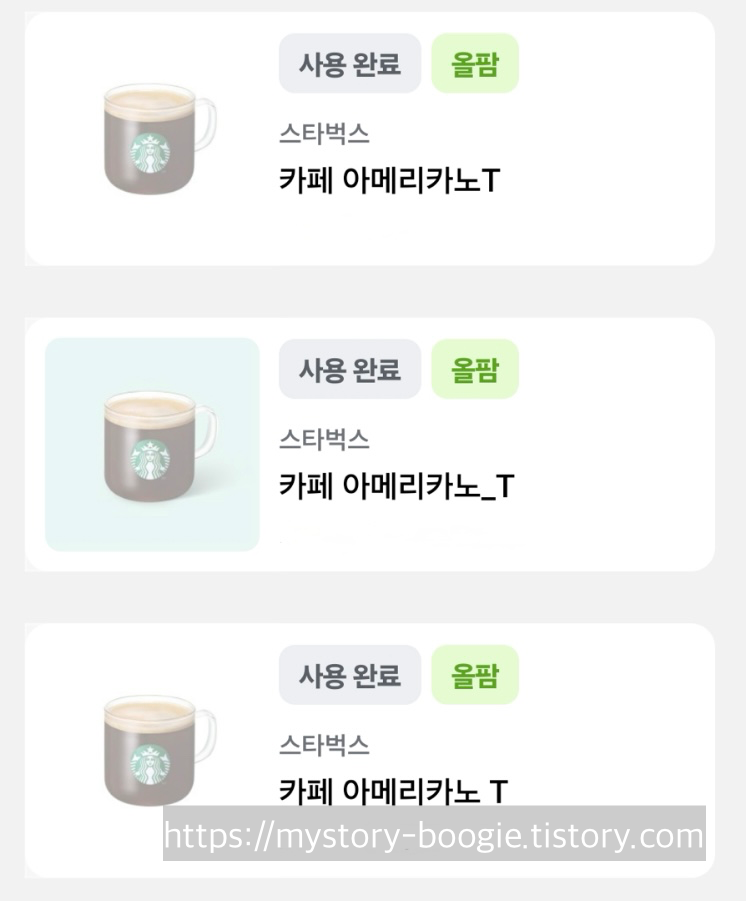Screen dimensions: 746x901
Task: Click the 올팜 badge on the third card
Action: coord(475,676)
